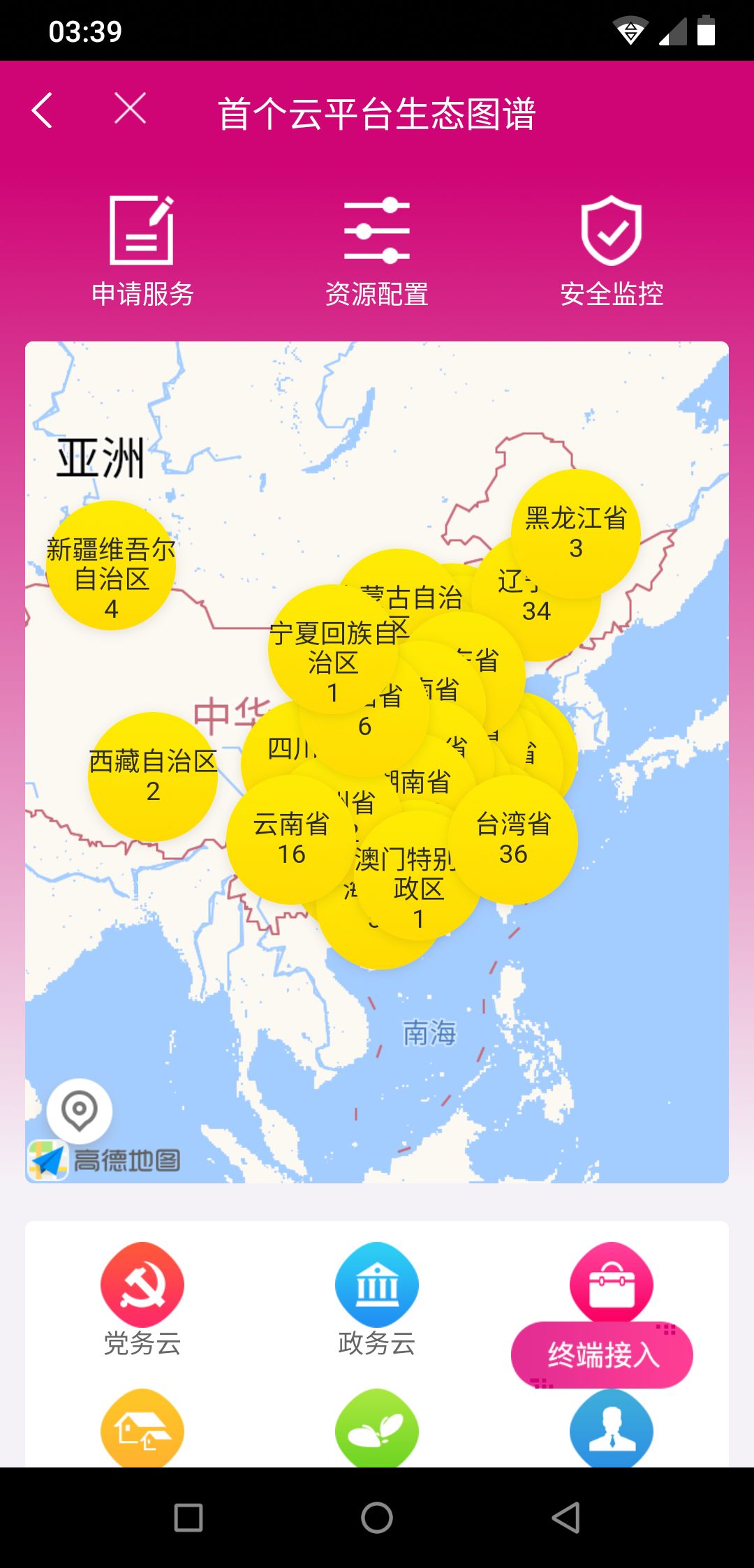Image resolution: width=754 pixels, height=1568 pixels.
Task: Locate my position on the map
Action: coord(80,1110)
